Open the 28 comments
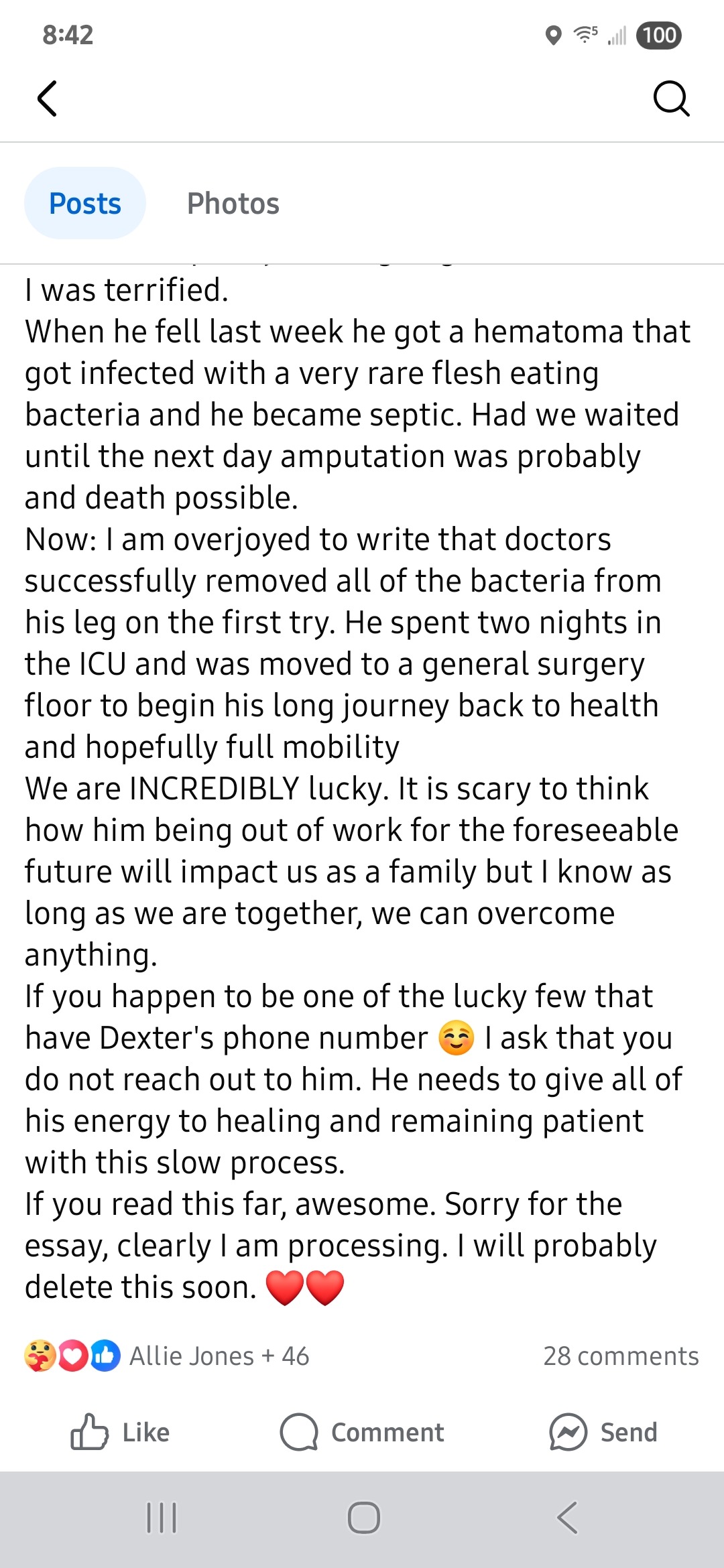Viewport: 724px width, 1568px height. click(x=620, y=1356)
